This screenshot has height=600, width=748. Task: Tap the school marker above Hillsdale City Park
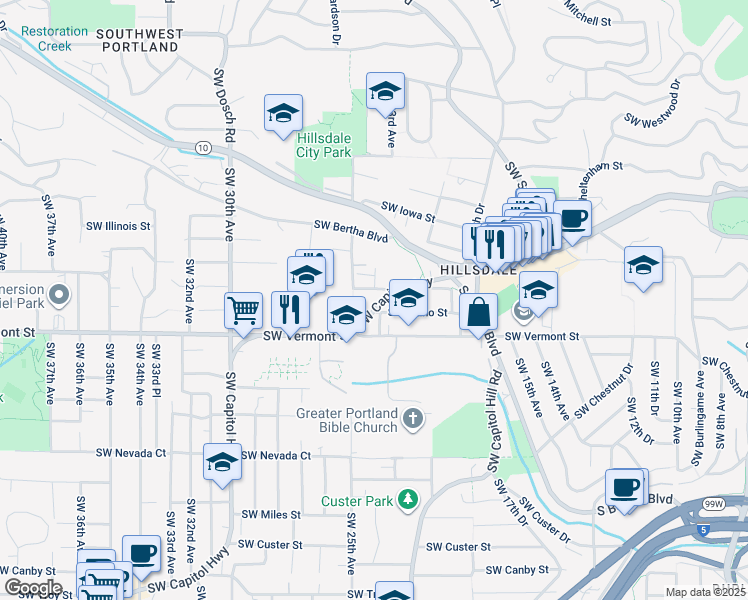point(284,113)
